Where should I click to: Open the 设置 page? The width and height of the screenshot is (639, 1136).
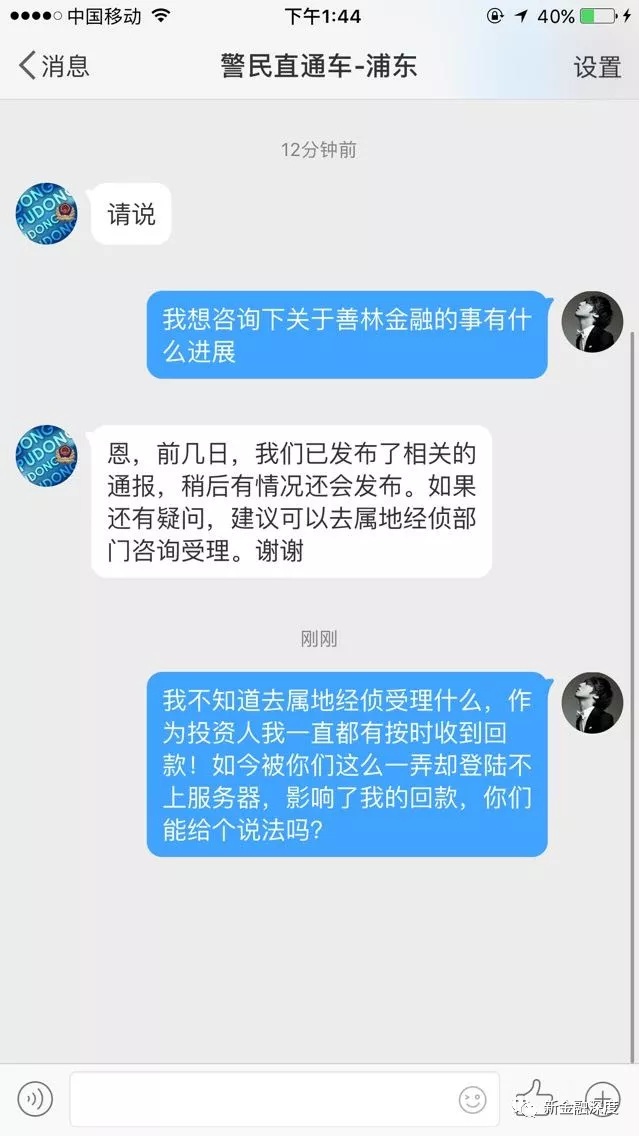pos(597,67)
